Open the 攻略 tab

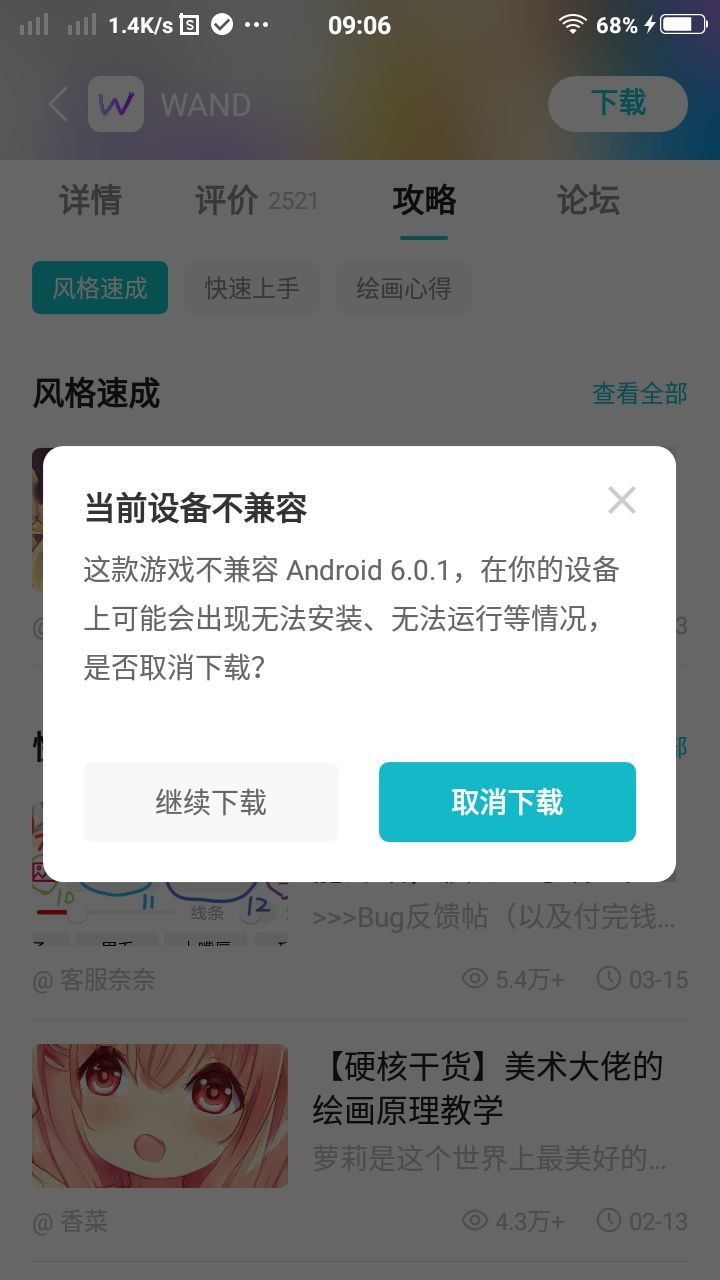(x=424, y=200)
